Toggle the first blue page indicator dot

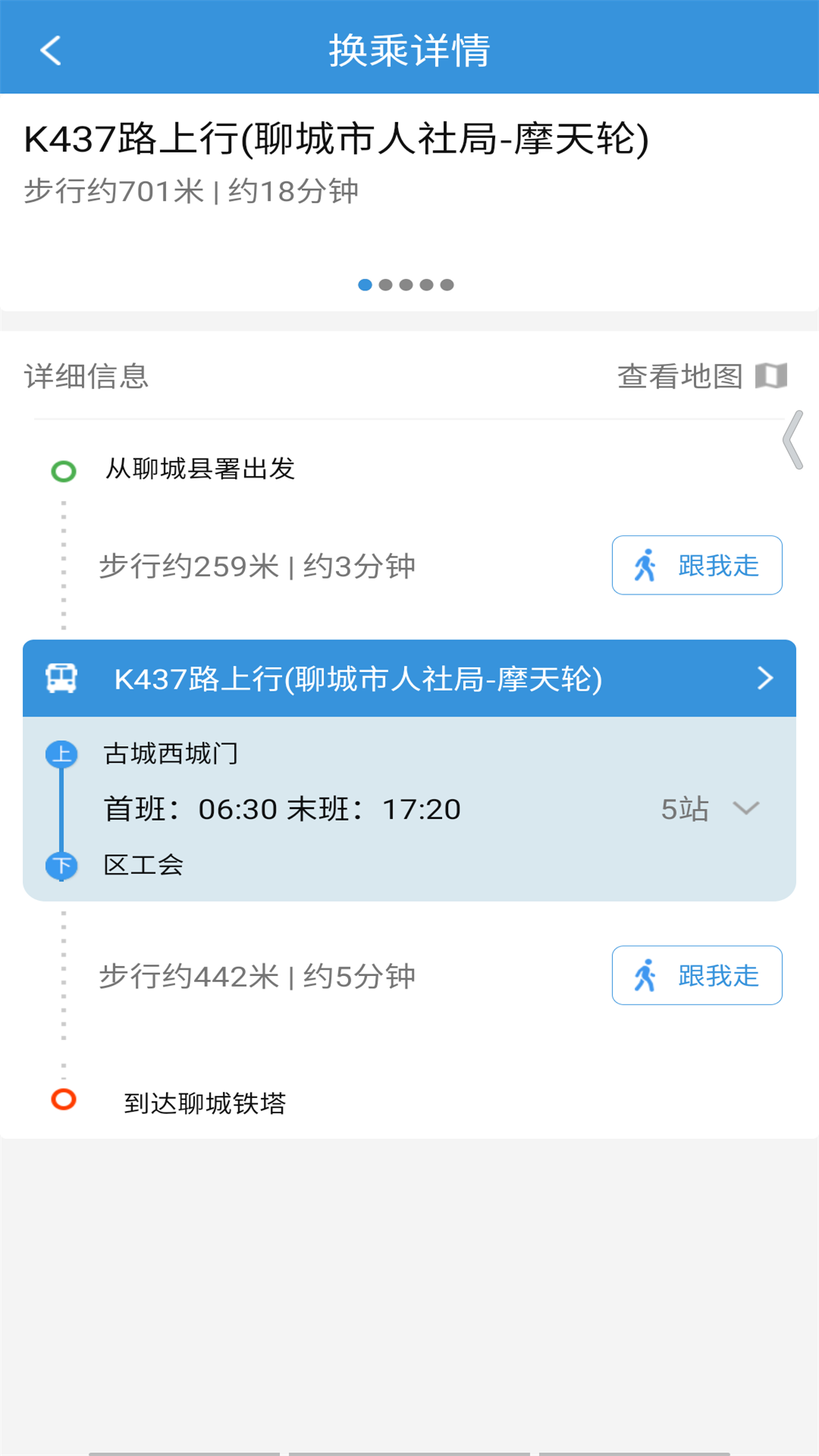pyautogui.click(x=365, y=284)
